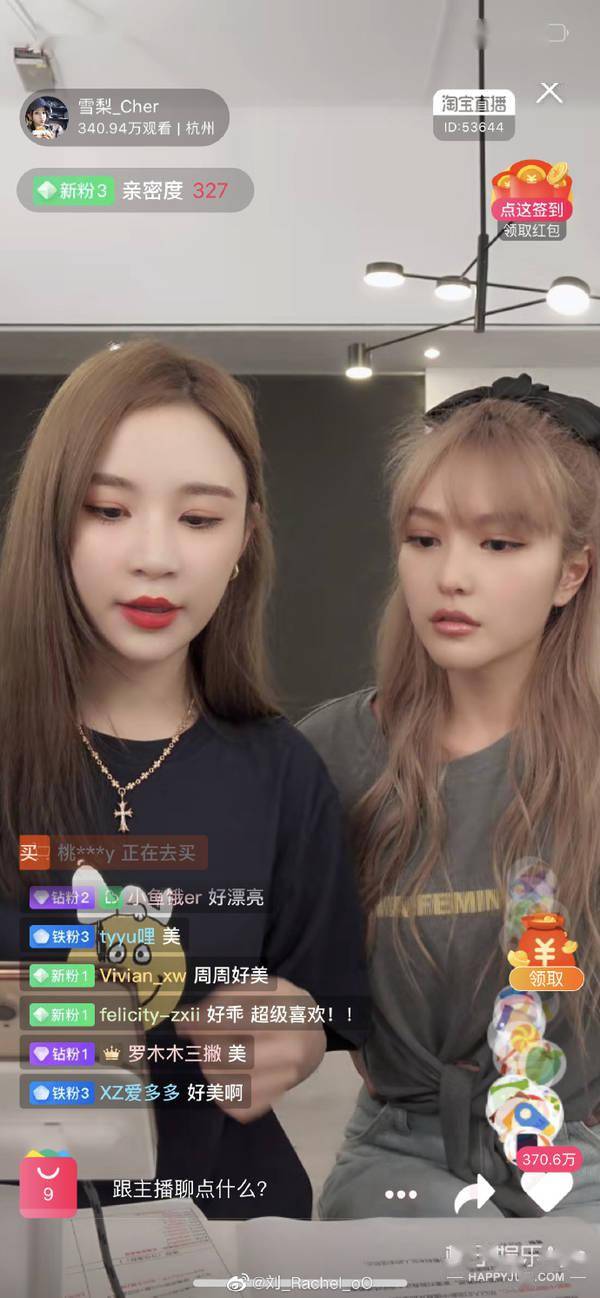
Task: Close the live stream
Action: pos(550,93)
